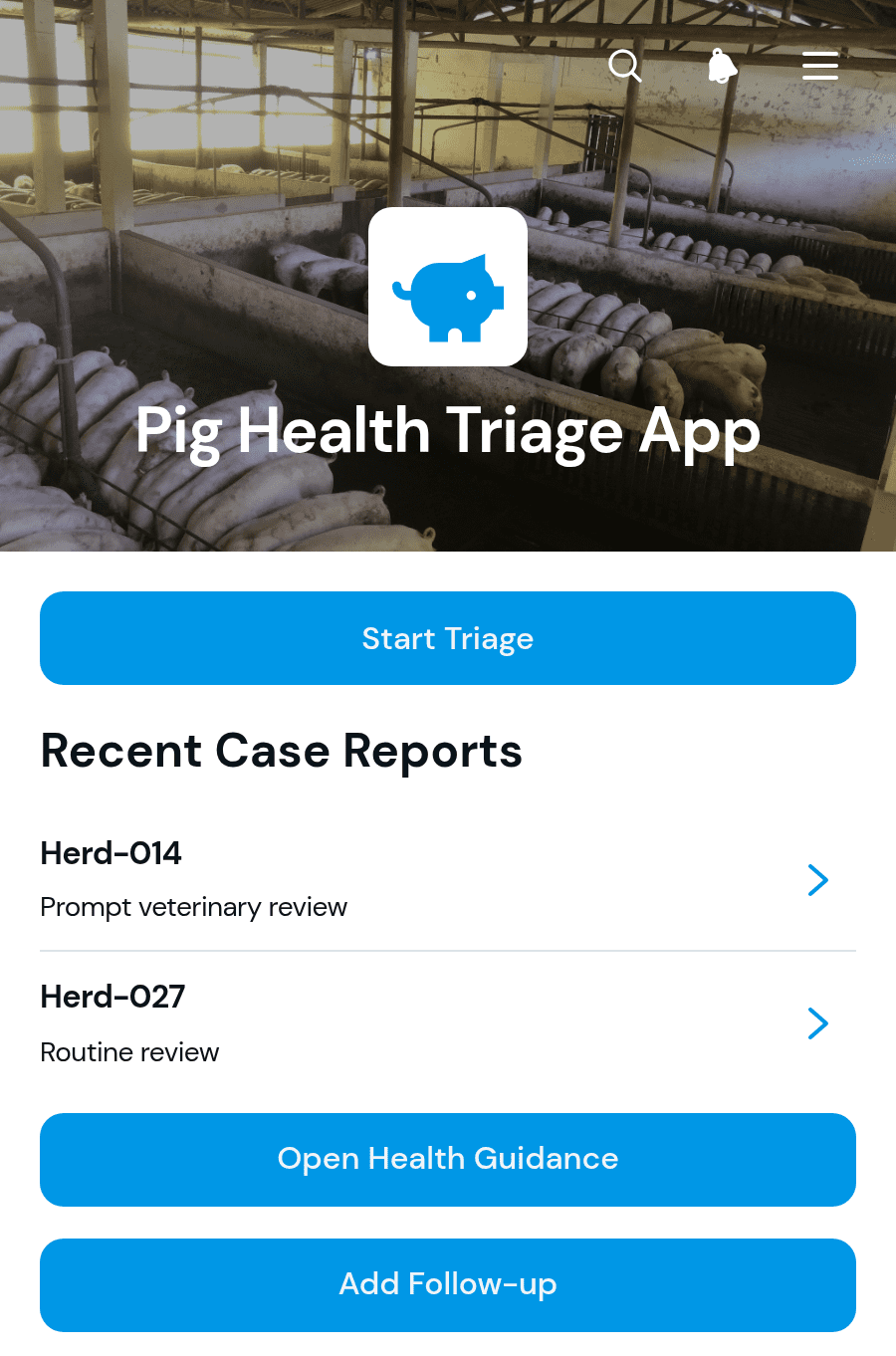
Task: Tap the Start Triage button
Action: coord(448,638)
